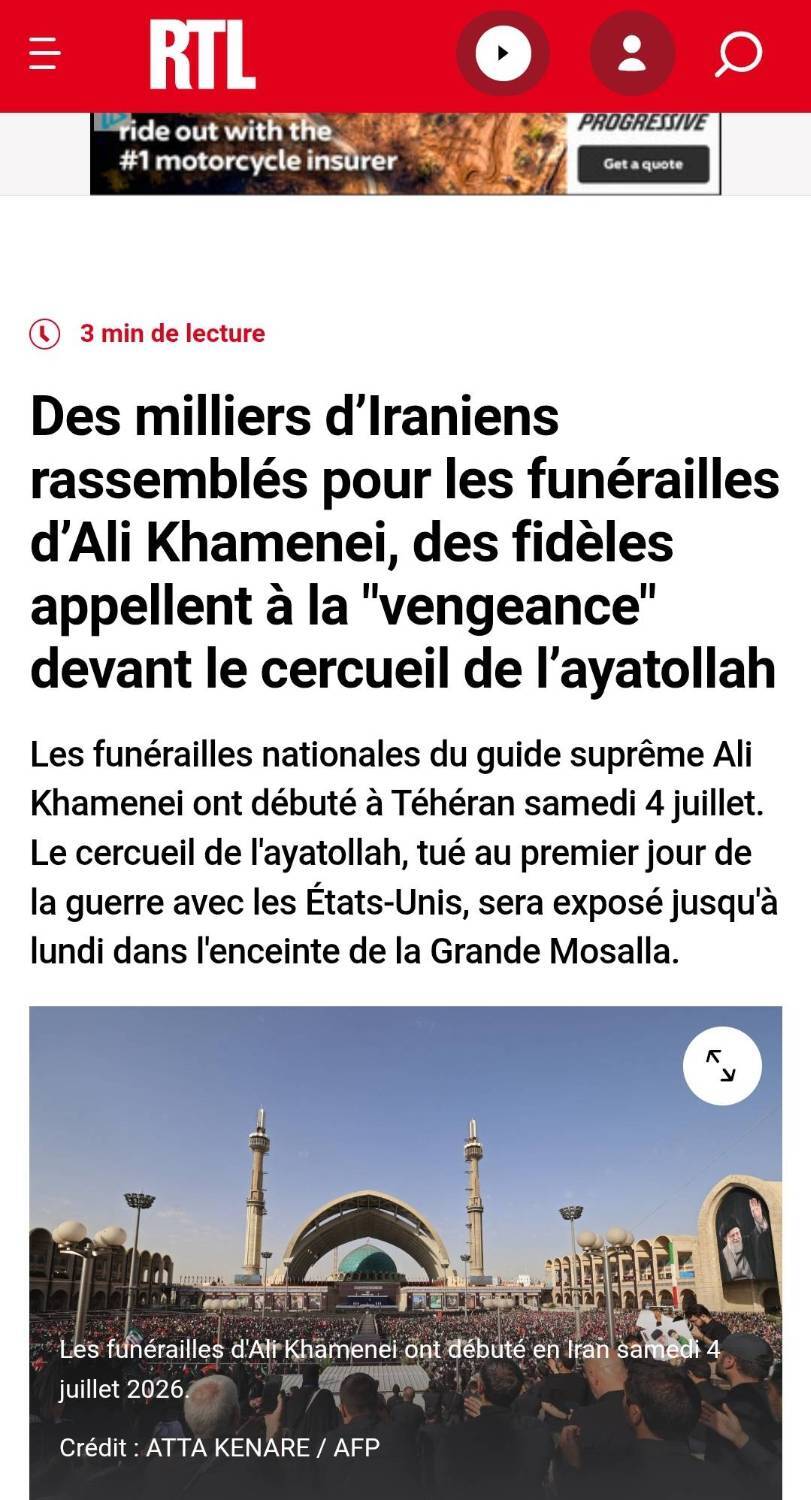Open the user account profile
Image resolution: width=811 pixels, height=1500 pixels.
tap(632, 53)
